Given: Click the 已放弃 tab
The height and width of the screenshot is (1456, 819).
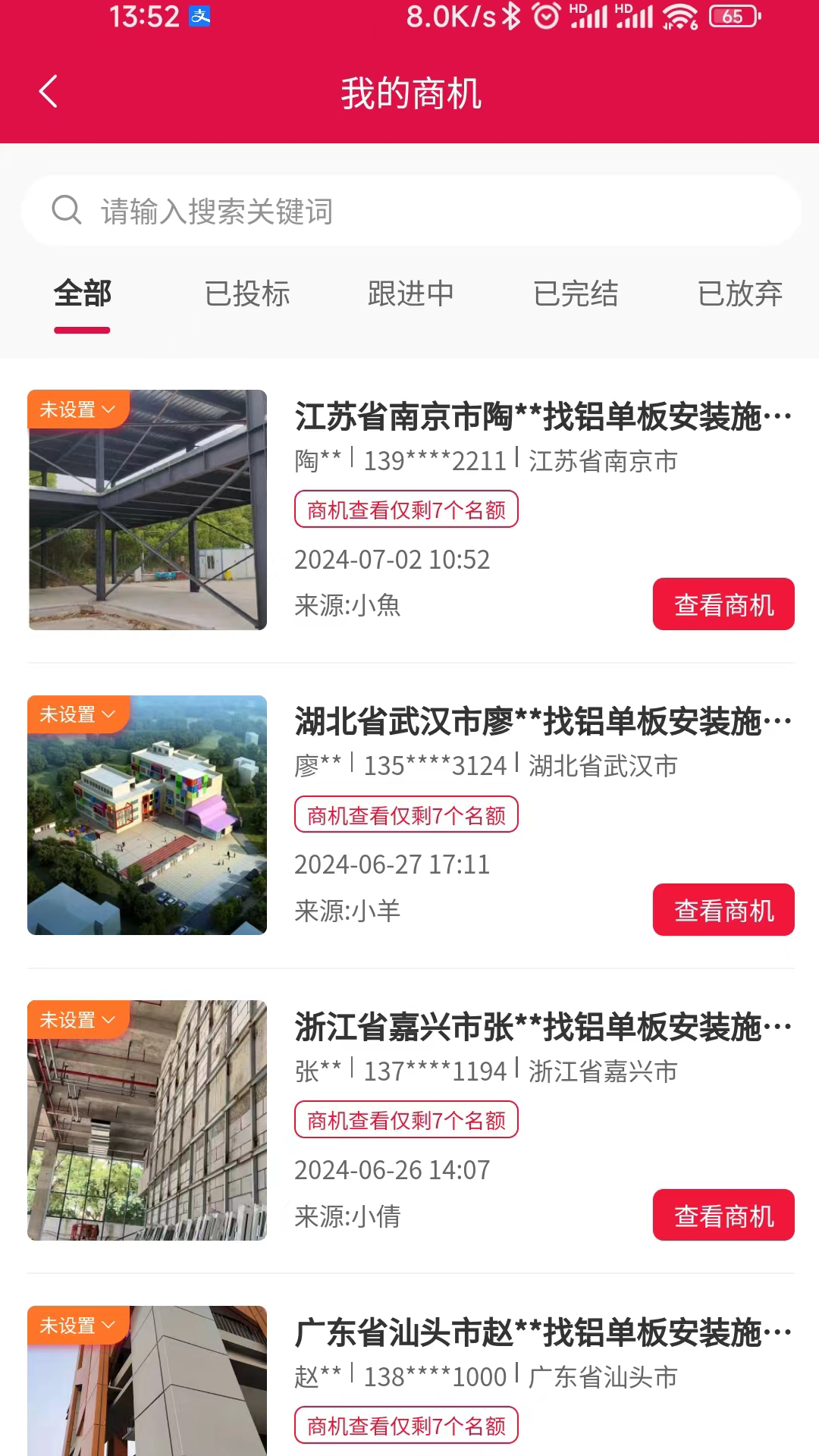Looking at the screenshot, I should 740,294.
